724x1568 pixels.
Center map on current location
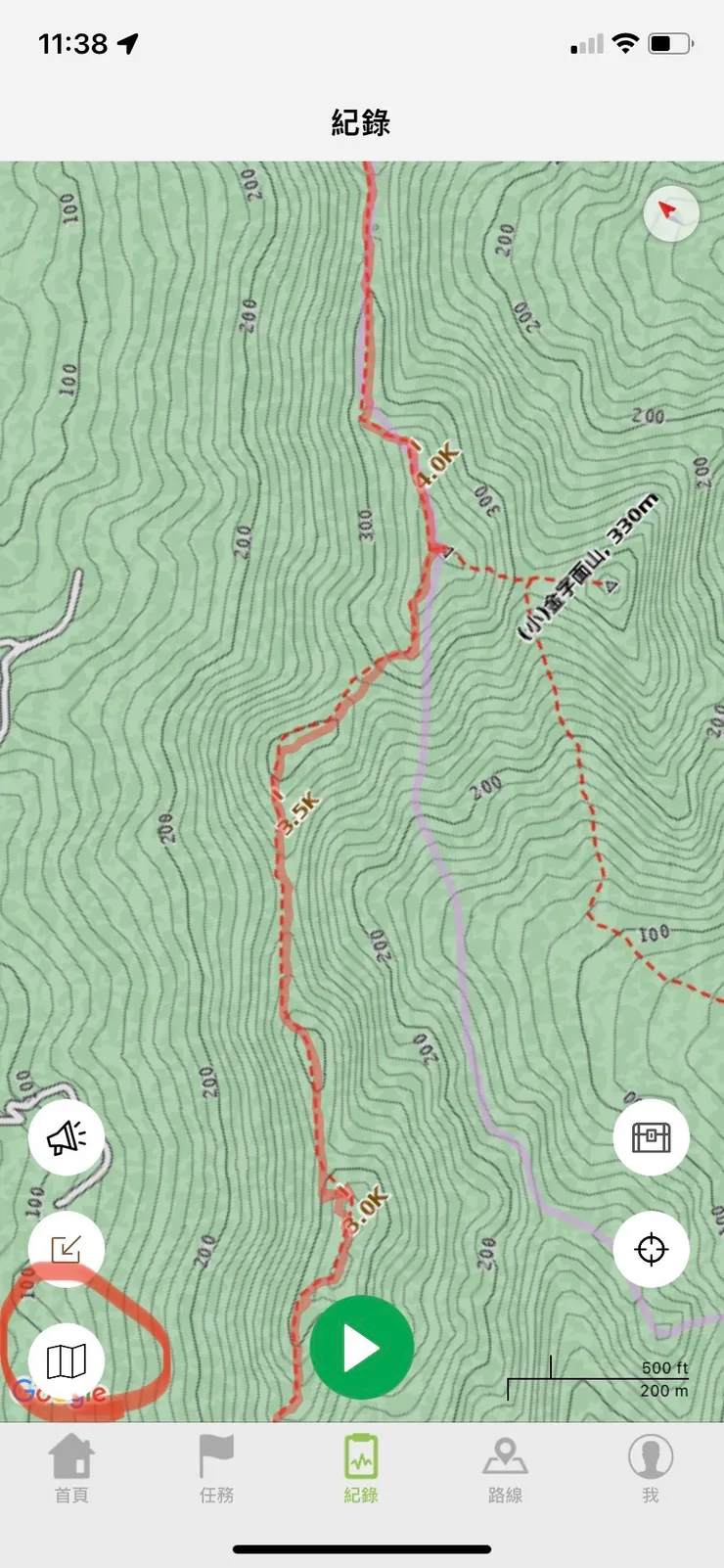(651, 1250)
